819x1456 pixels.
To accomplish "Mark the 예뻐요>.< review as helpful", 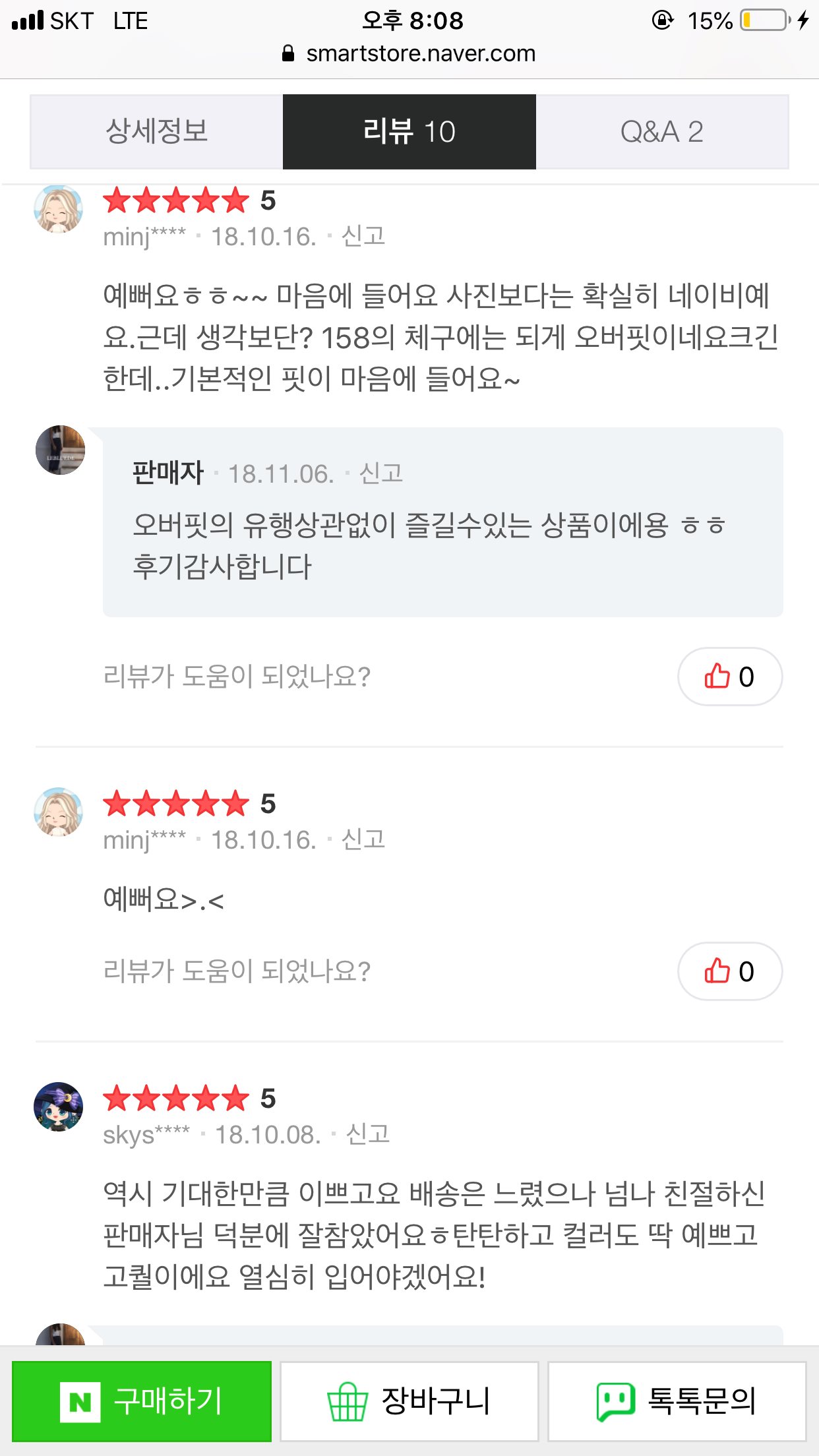I will pyautogui.click(x=730, y=971).
